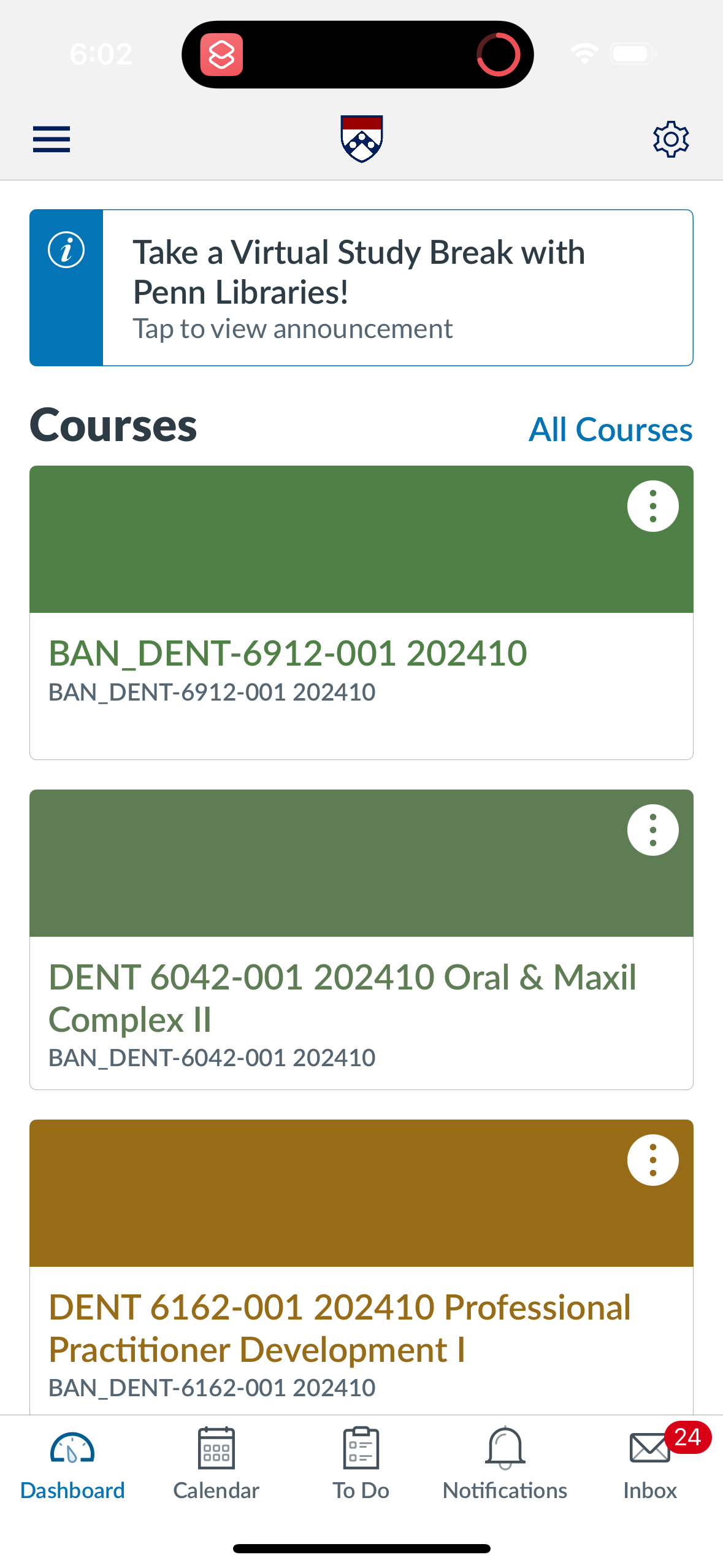The image size is (723, 1568).
Task: Tap the battery level indicator
Action: coord(631,53)
